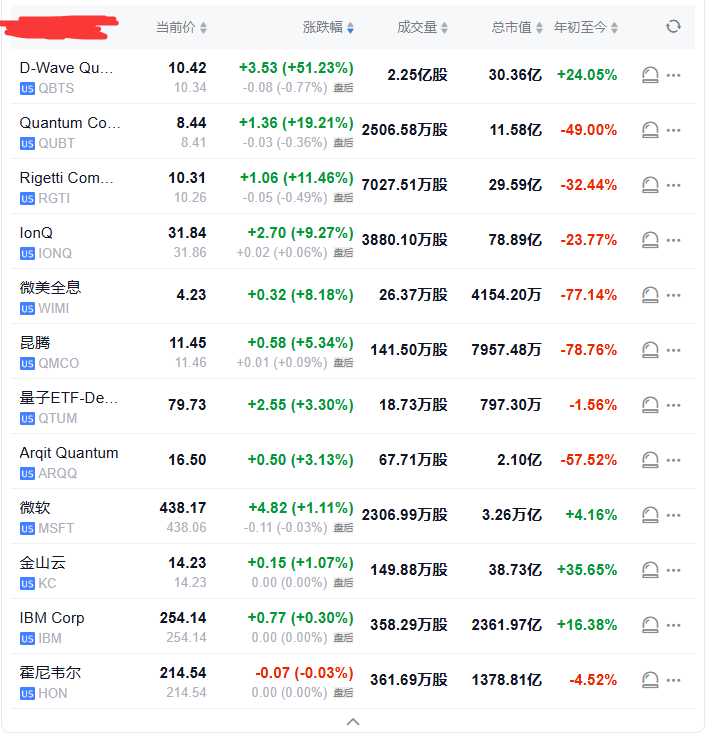The height and width of the screenshot is (754, 708).
Task: Refresh the watchlist quotes
Action: pyautogui.click(x=673, y=27)
